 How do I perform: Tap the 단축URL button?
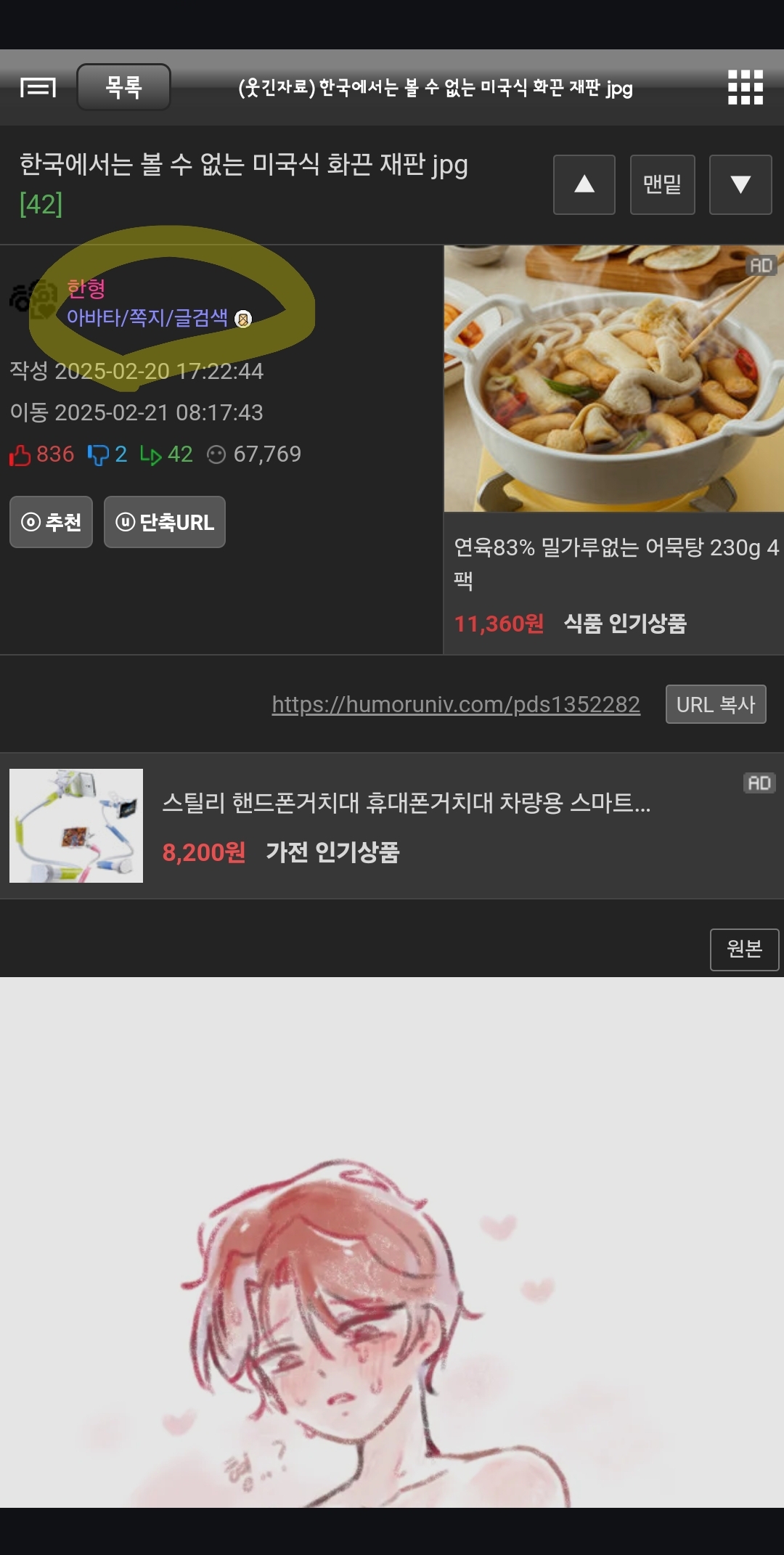click(165, 522)
